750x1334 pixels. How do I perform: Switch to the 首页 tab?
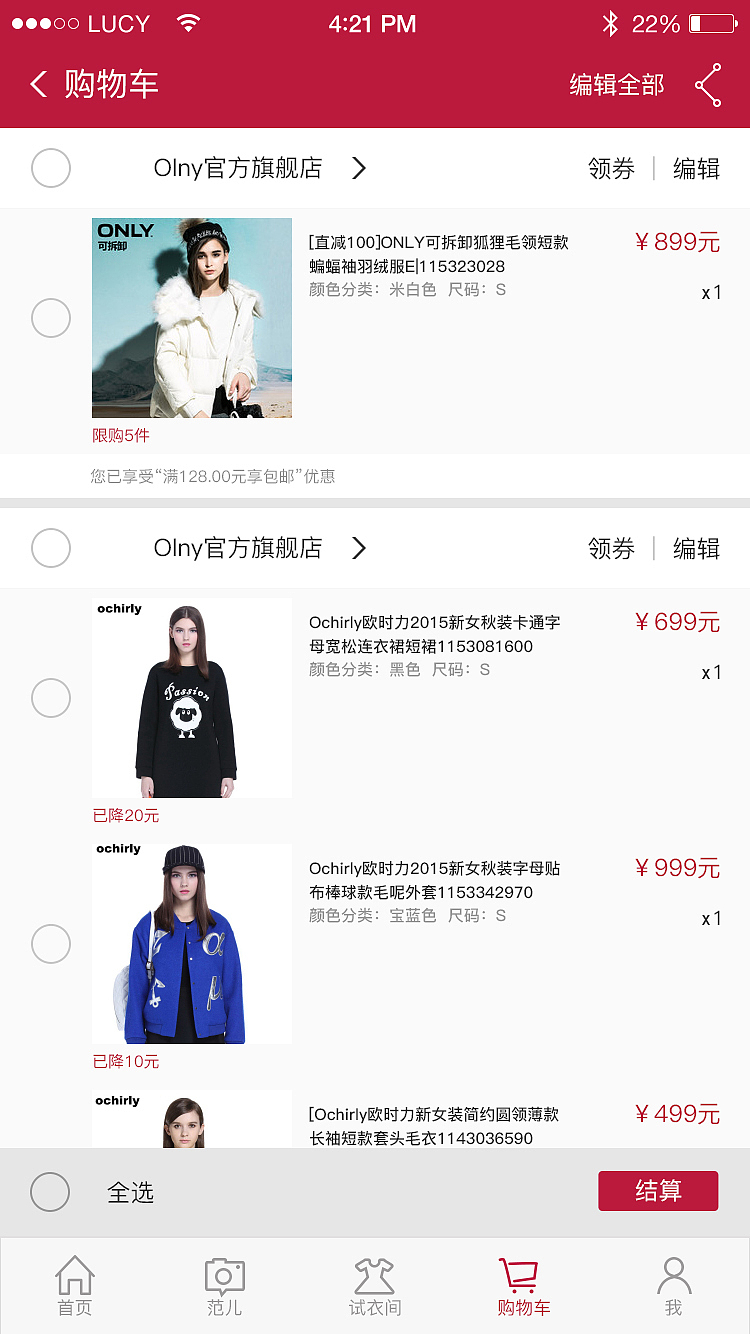[x=75, y=1286]
